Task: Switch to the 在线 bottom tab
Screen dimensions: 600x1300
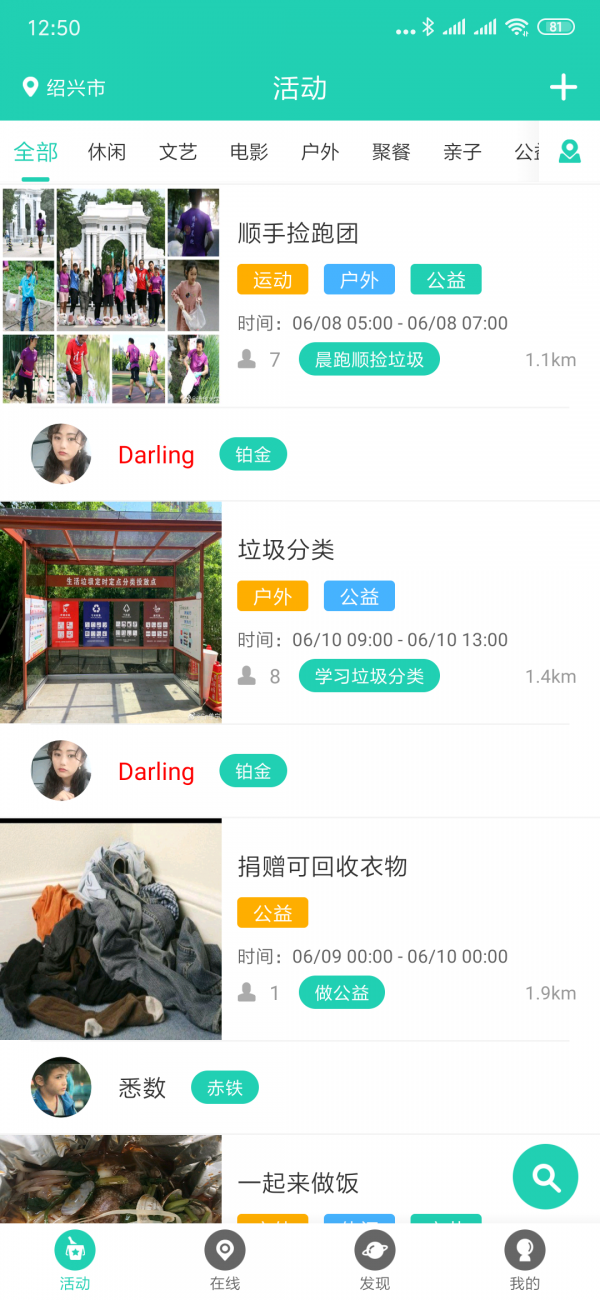Action: pyautogui.click(x=225, y=1260)
